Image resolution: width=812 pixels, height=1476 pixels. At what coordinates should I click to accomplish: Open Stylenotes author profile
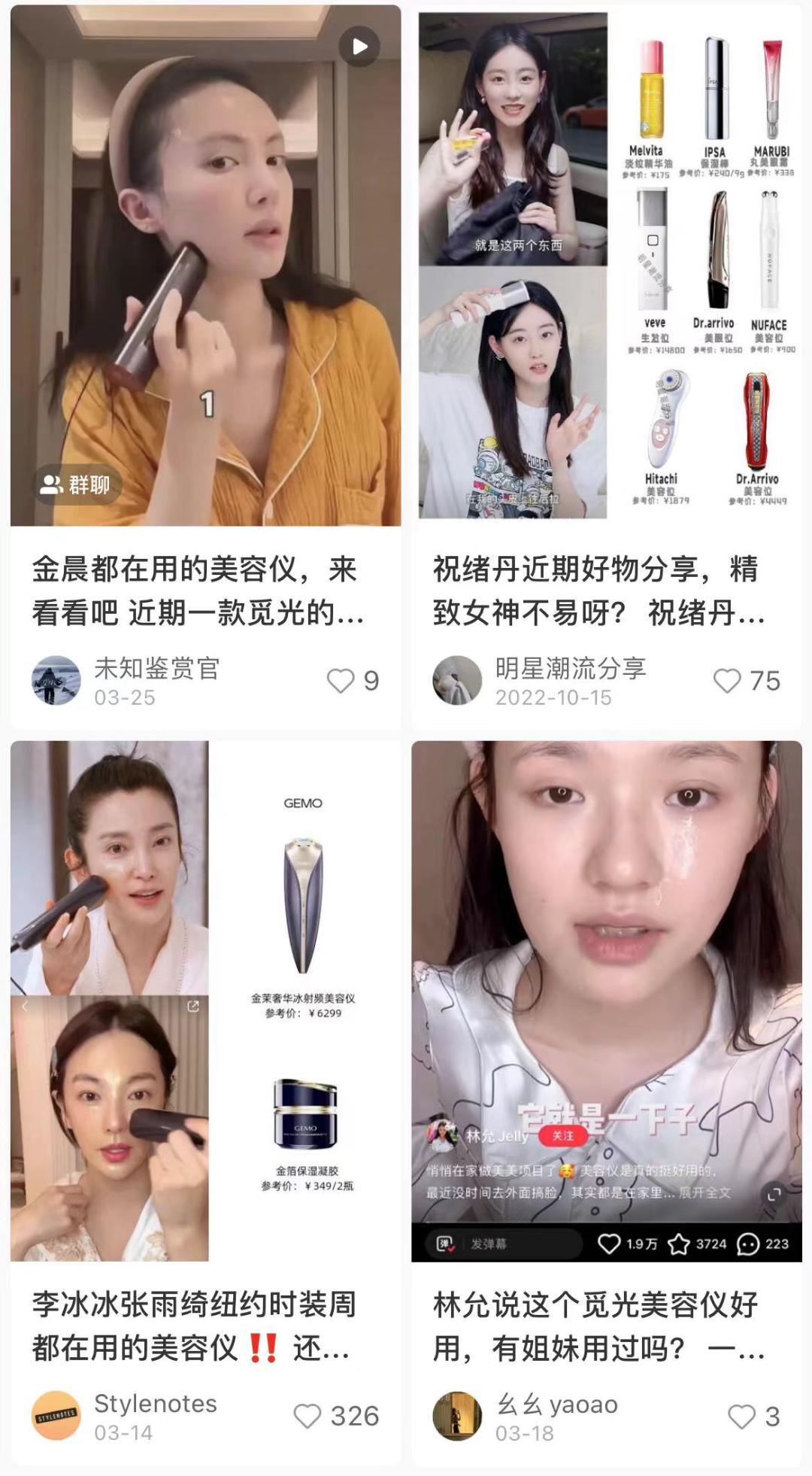(56, 1416)
